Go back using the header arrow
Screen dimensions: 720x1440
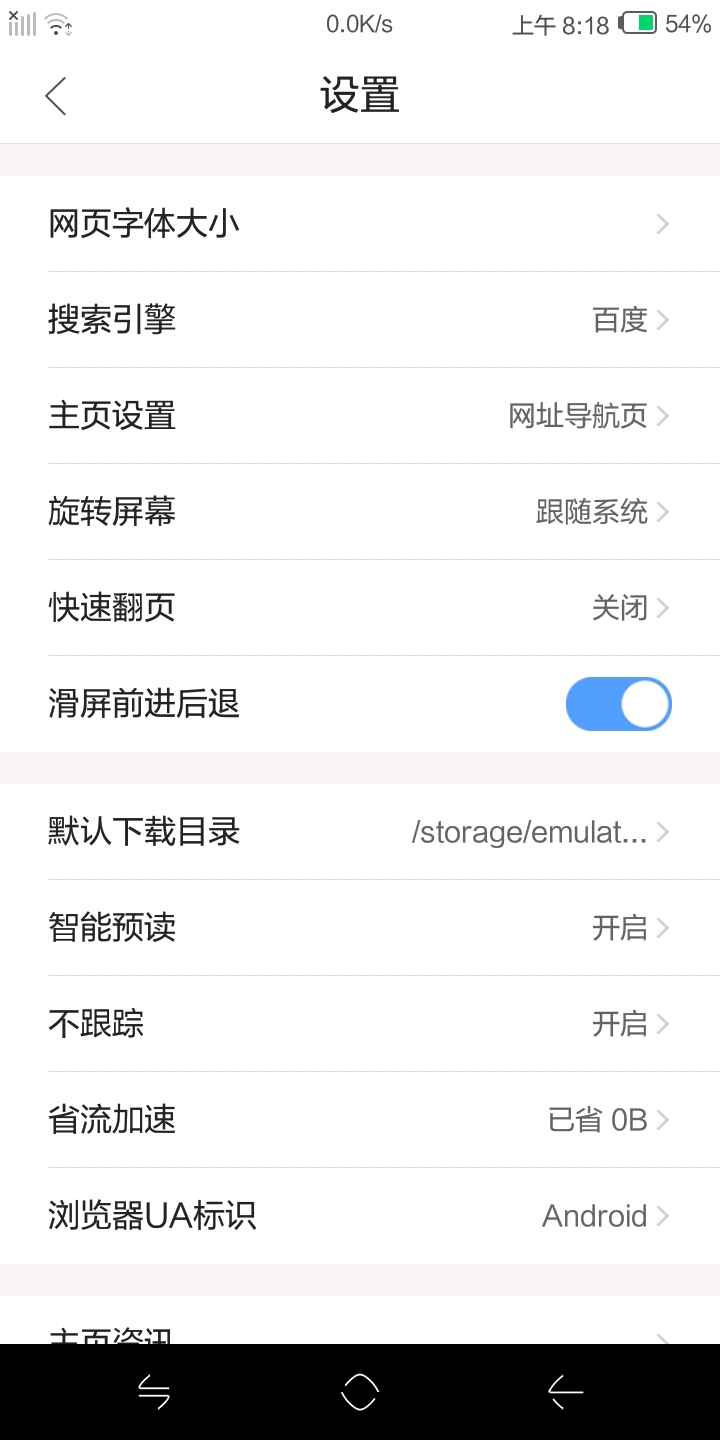click(56, 96)
